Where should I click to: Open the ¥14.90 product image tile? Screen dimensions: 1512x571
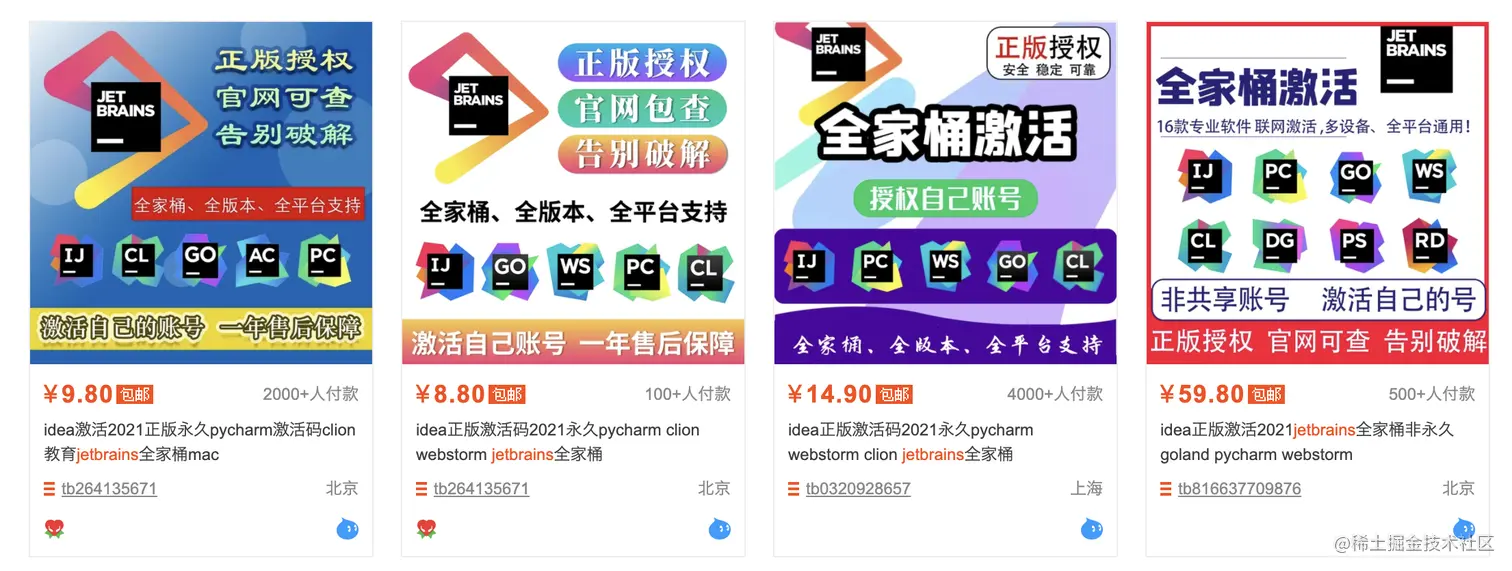coord(945,193)
